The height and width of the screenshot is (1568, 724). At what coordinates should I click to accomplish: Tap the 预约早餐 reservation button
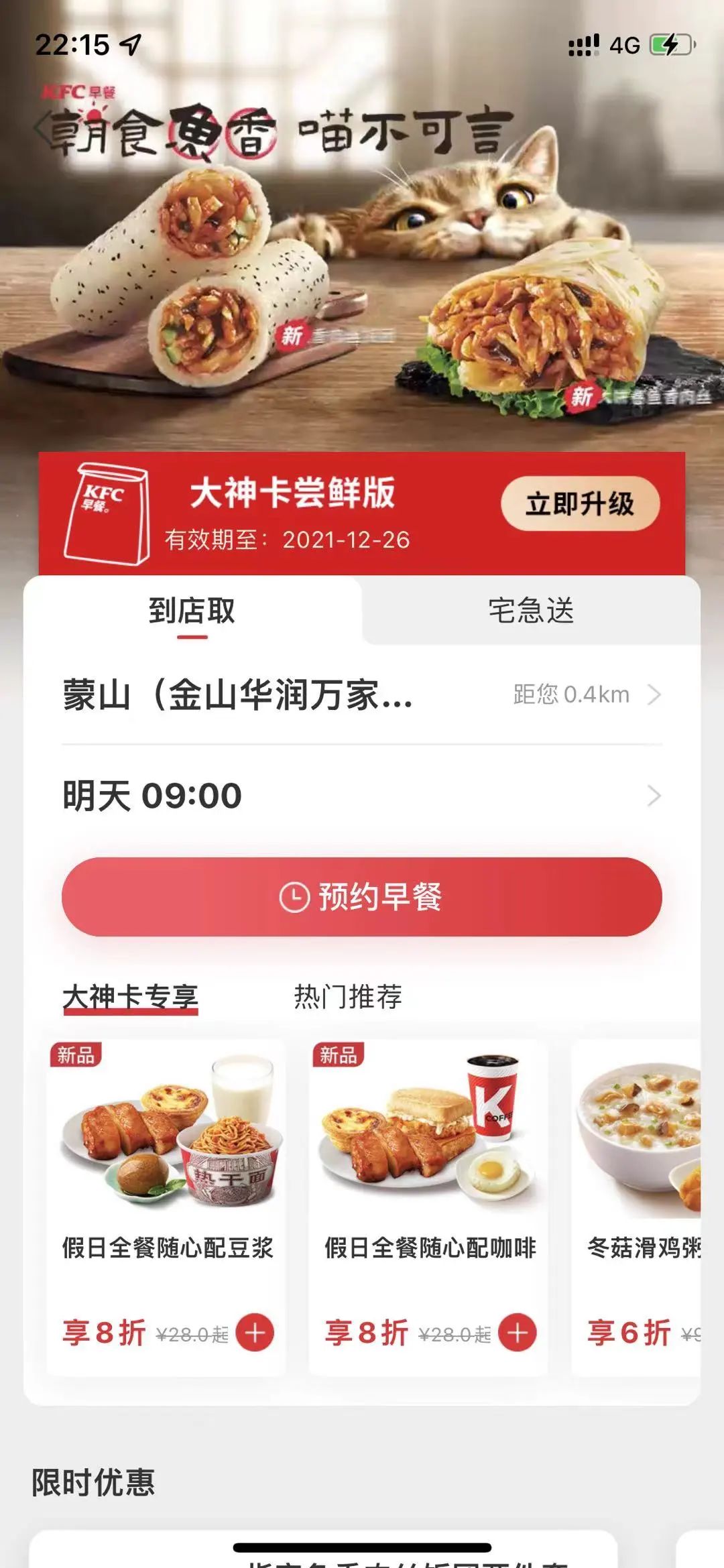[362, 897]
